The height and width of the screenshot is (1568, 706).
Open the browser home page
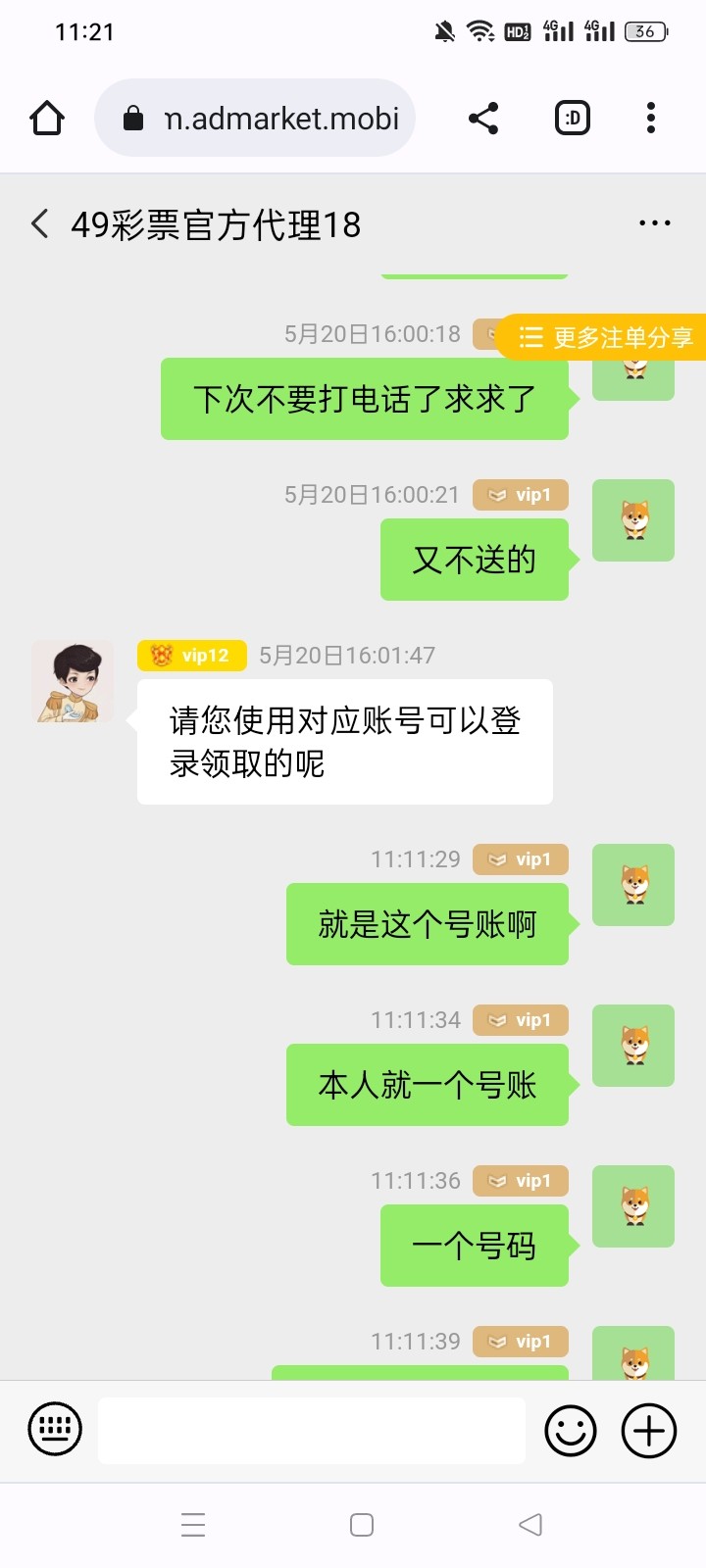coord(47,119)
